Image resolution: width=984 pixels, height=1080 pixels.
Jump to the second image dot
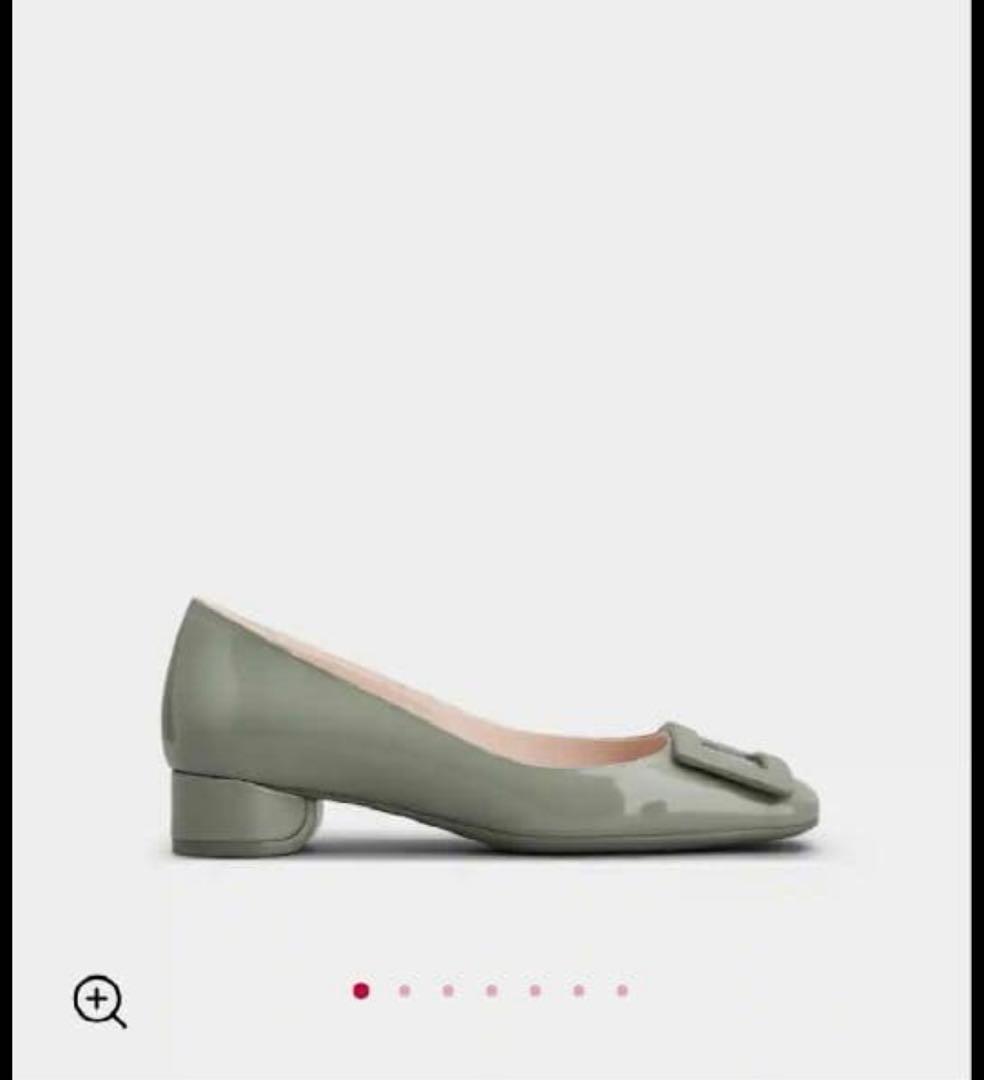tap(404, 991)
